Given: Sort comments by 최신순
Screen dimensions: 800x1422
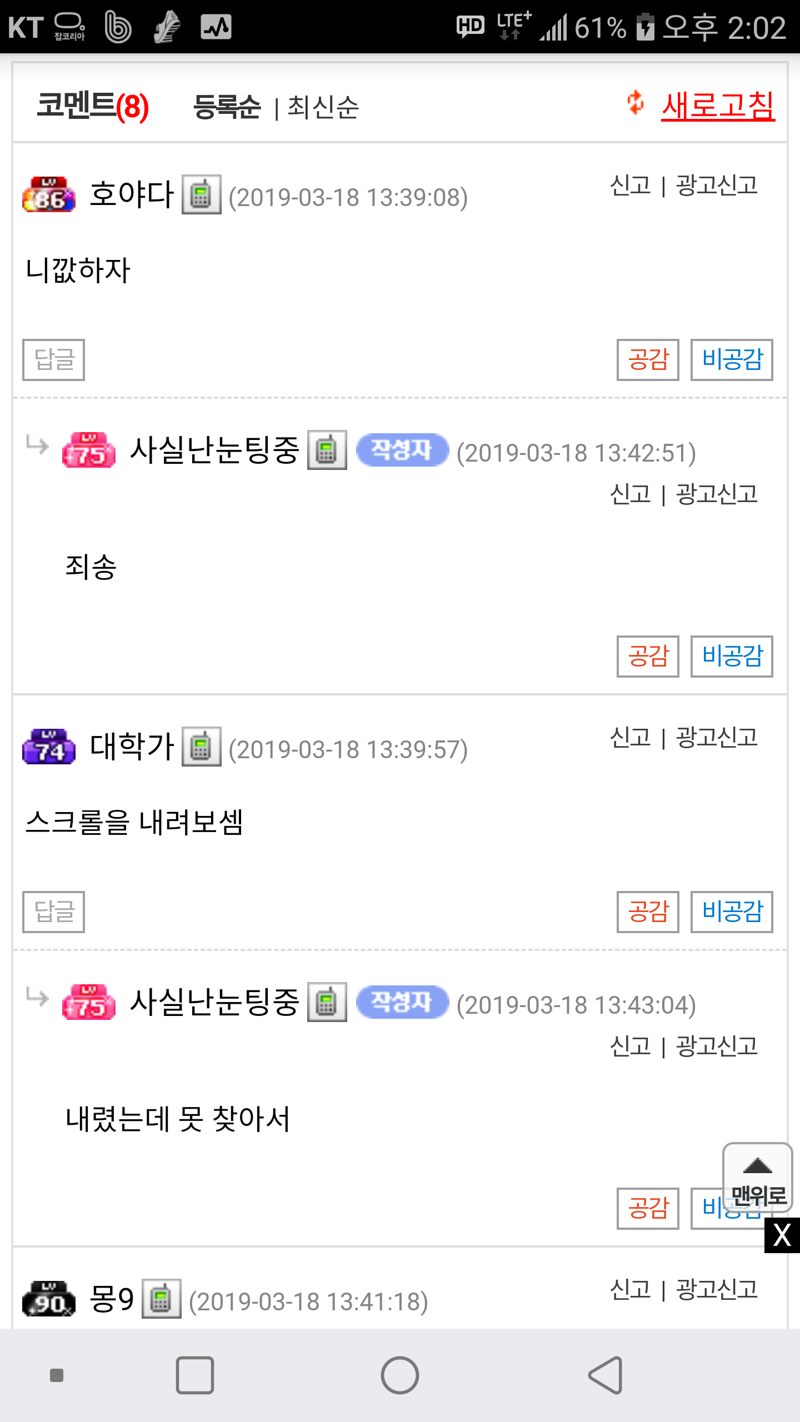Looking at the screenshot, I should 323,107.
